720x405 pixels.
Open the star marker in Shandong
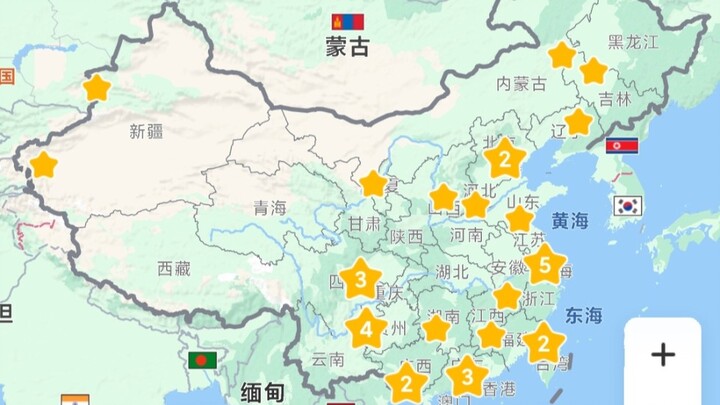tap(519, 219)
